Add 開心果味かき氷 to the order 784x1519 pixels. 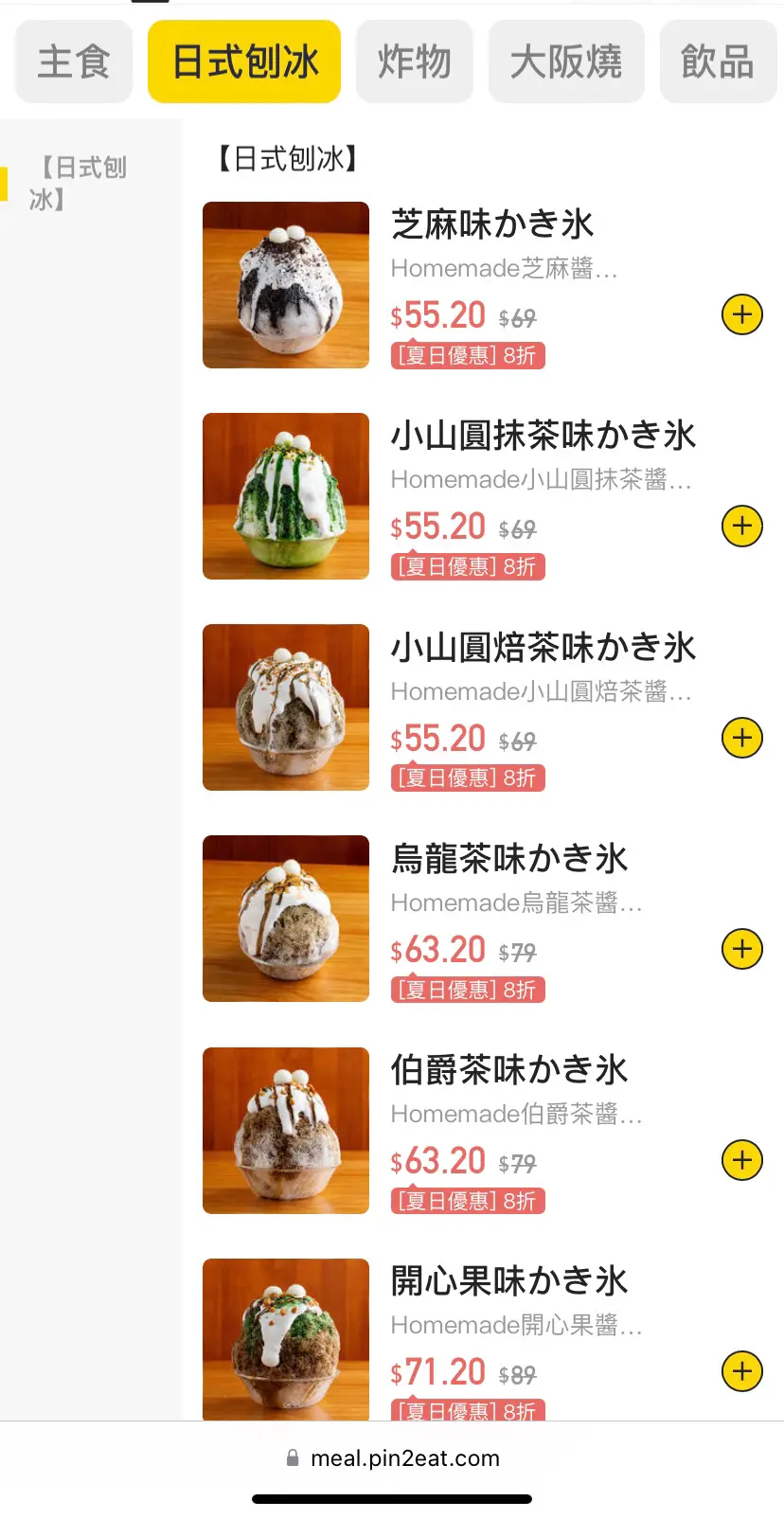742,1371
